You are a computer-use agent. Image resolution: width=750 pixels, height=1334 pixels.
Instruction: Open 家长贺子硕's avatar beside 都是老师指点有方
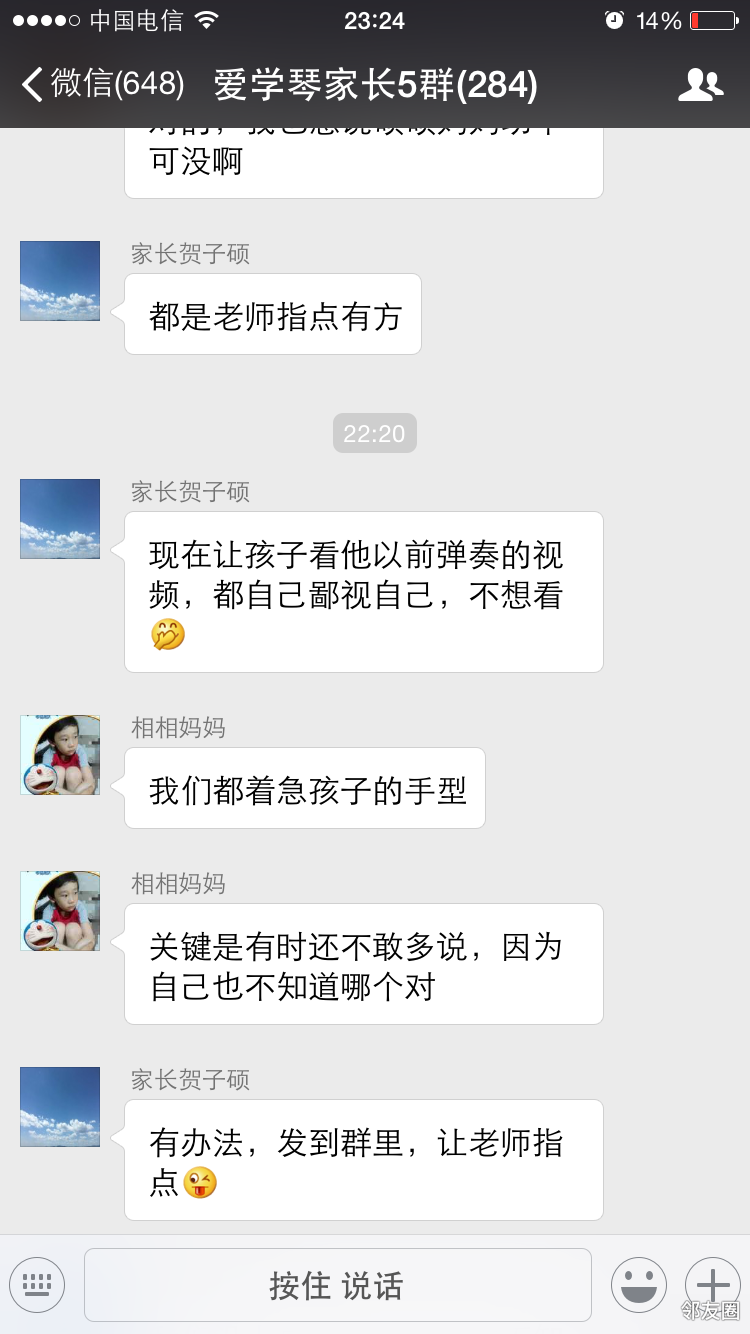point(60,281)
